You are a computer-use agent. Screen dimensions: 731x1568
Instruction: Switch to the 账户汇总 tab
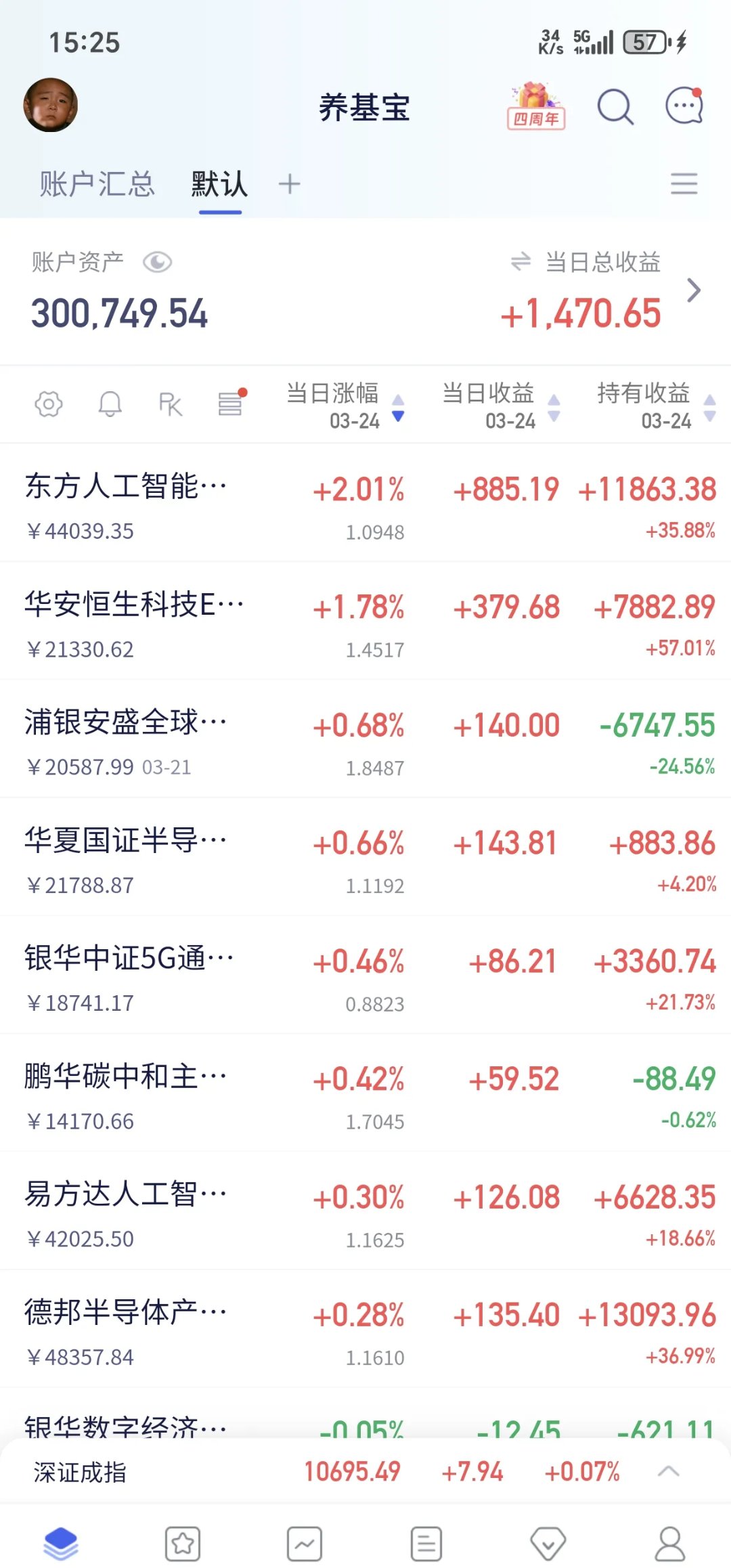97,184
